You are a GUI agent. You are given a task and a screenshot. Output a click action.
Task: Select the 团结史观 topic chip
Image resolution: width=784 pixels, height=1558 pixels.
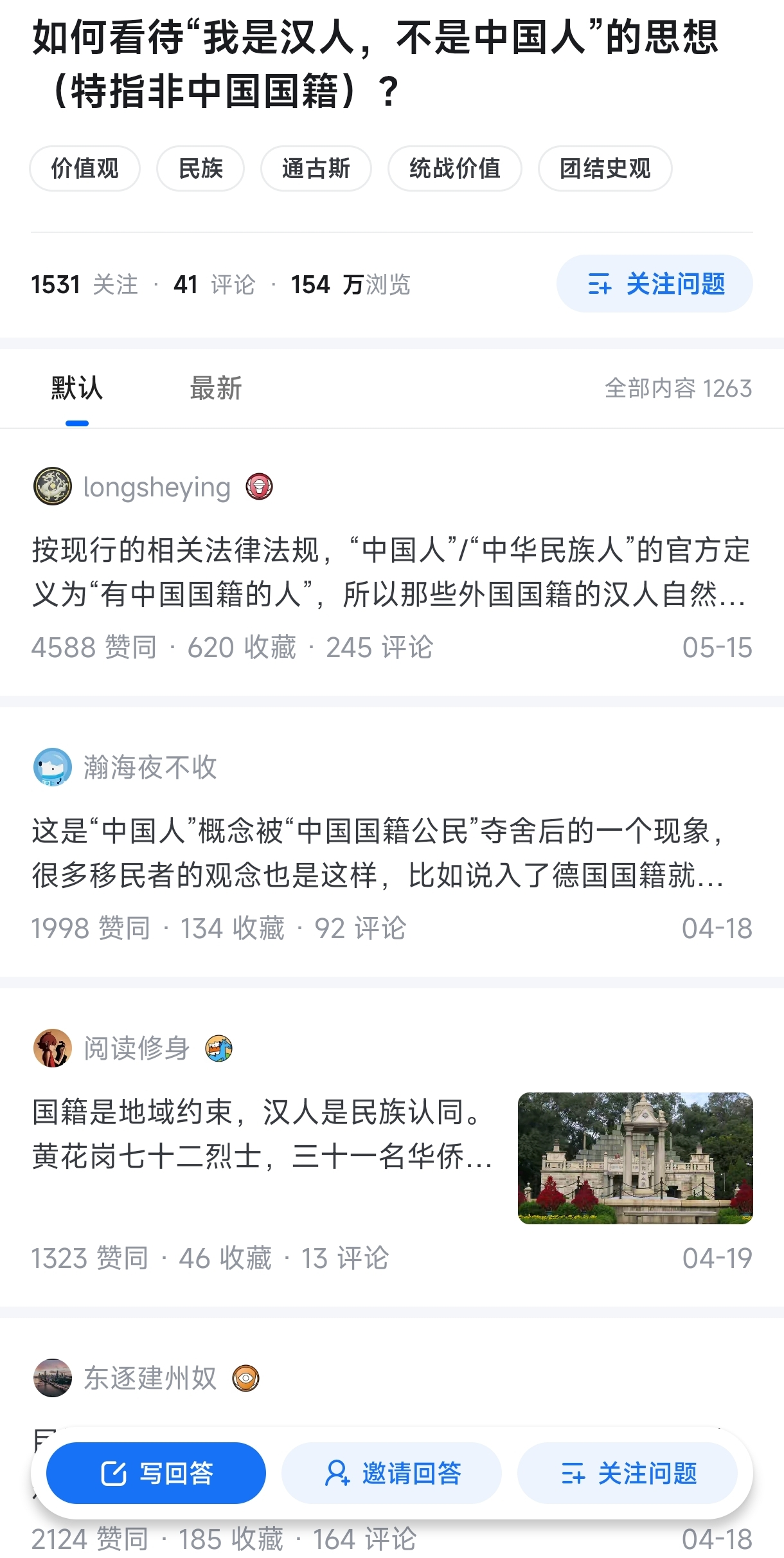coord(605,168)
